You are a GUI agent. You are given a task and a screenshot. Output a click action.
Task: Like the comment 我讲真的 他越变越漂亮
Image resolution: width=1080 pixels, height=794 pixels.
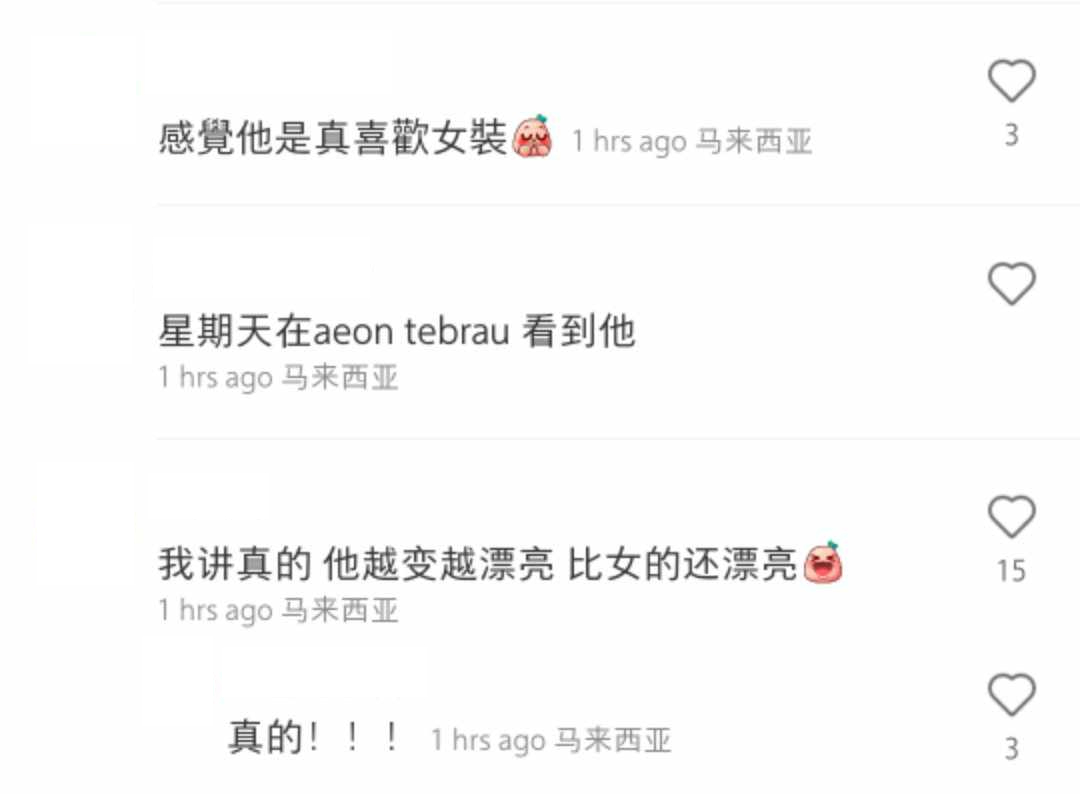[1011, 518]
